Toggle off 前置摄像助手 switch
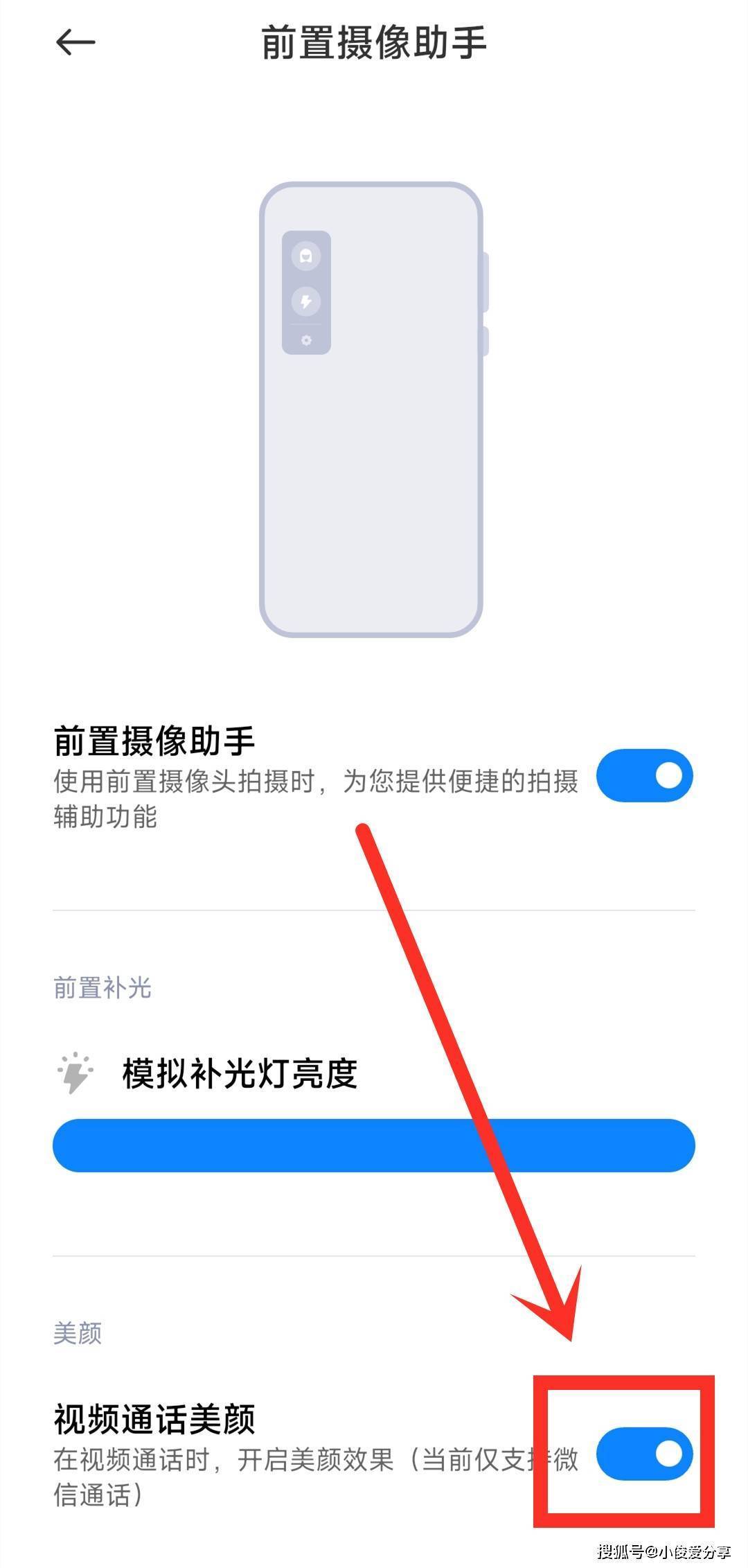This screenshot has width=748, height=1568. coord(644,775)
